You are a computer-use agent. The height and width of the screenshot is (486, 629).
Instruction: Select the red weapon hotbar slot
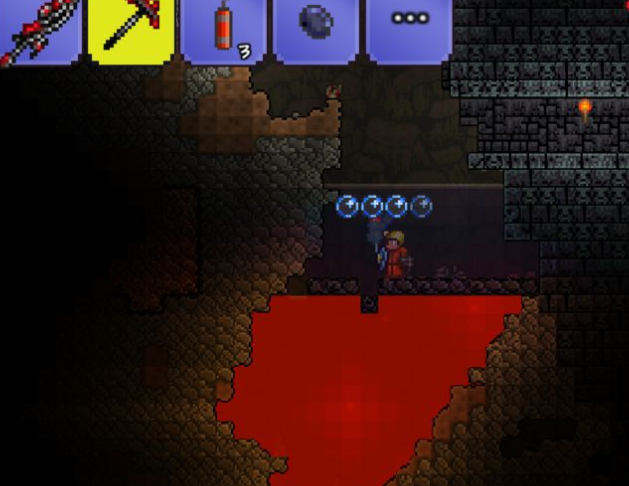click(38, 28)
